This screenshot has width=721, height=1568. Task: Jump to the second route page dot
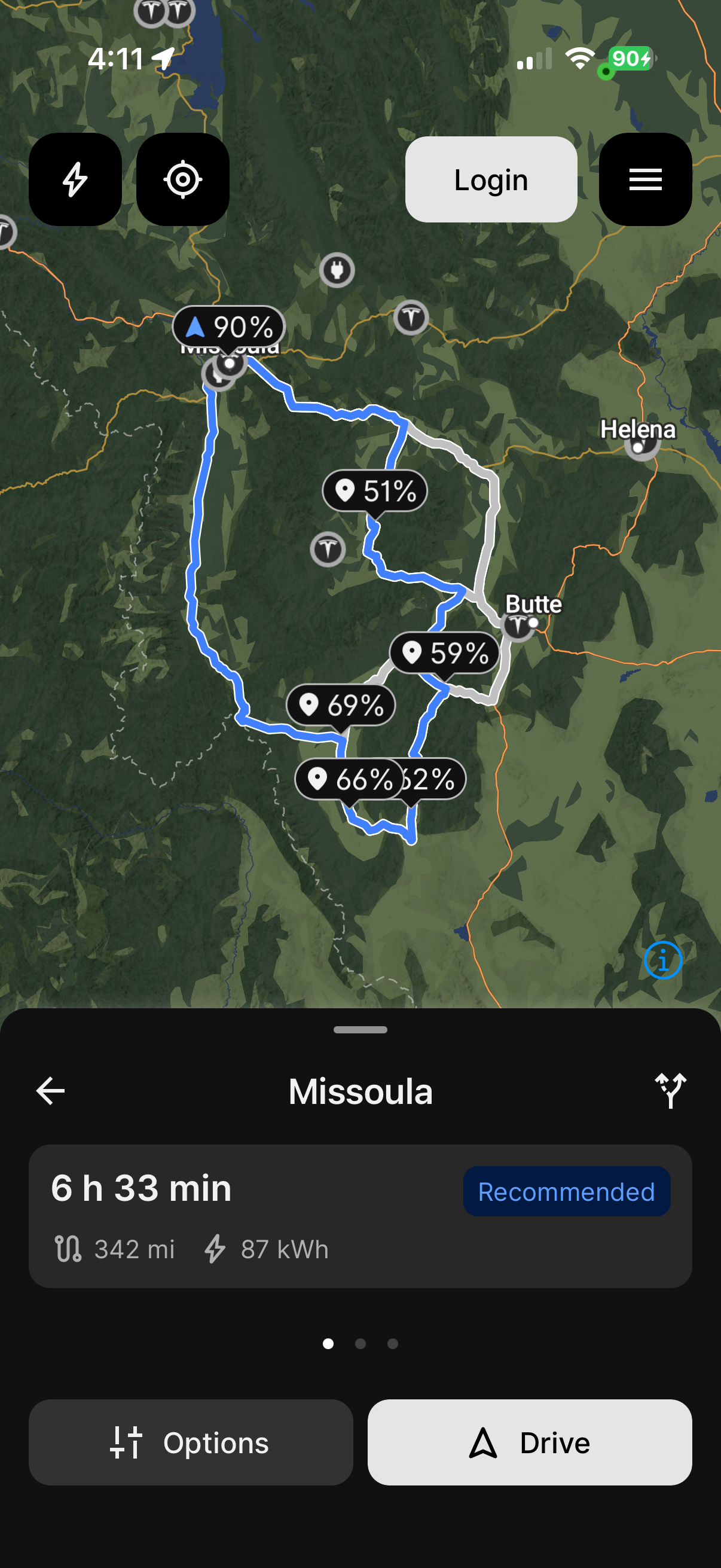click(360, 1343)
